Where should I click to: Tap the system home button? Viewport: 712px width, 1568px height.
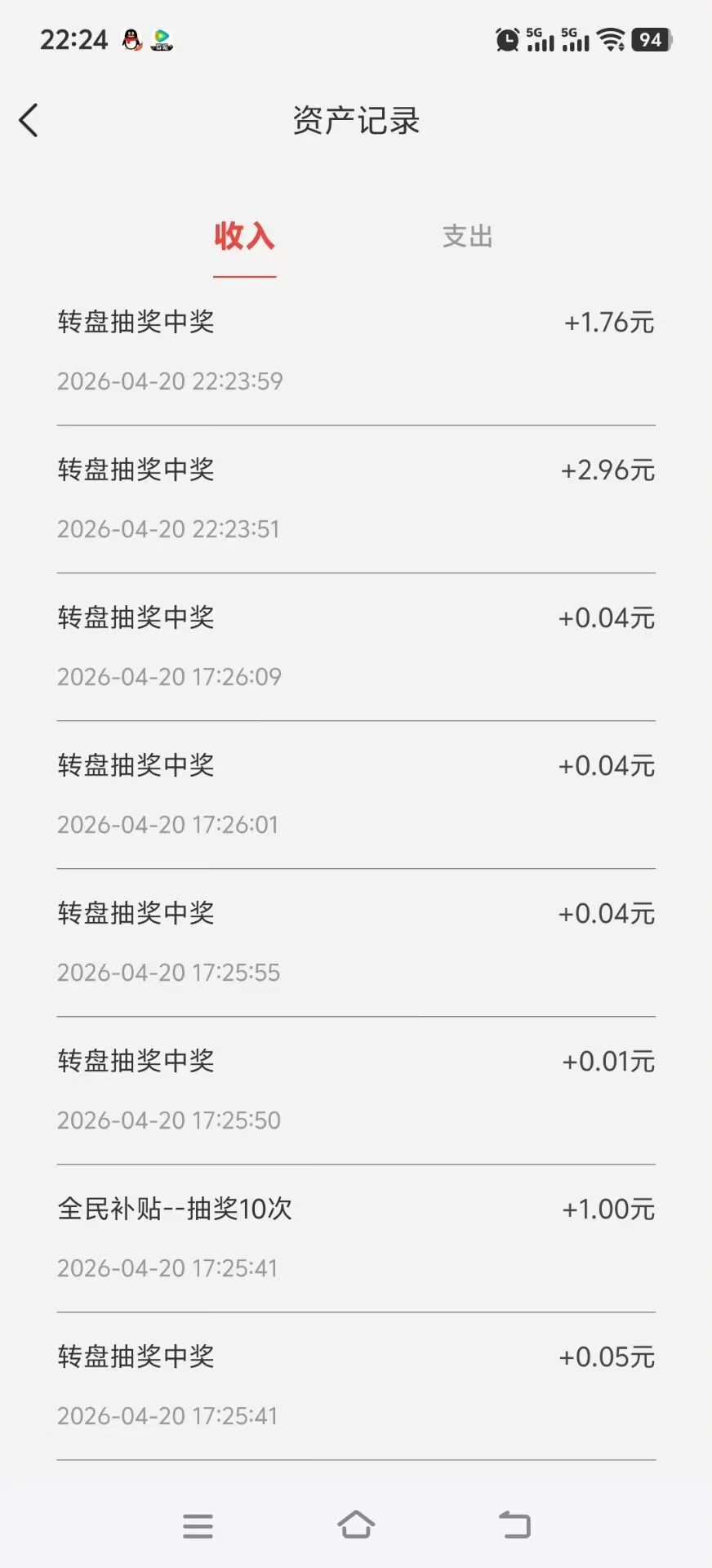(x=356, y=1525)
